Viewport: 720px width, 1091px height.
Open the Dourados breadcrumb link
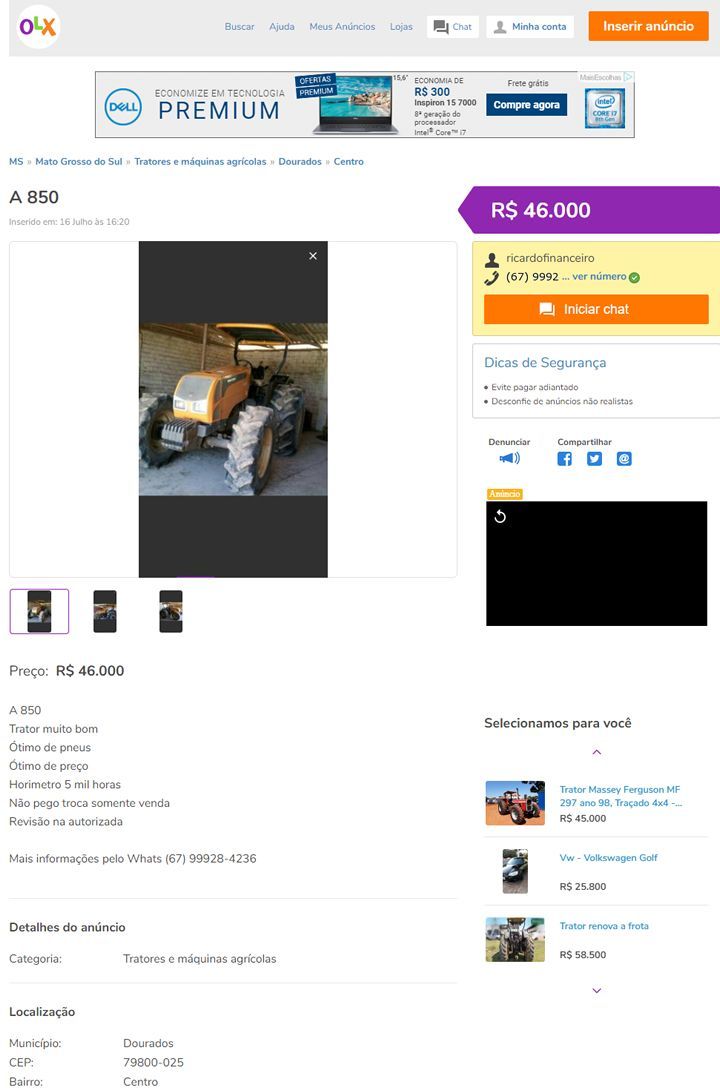[300, 161]
